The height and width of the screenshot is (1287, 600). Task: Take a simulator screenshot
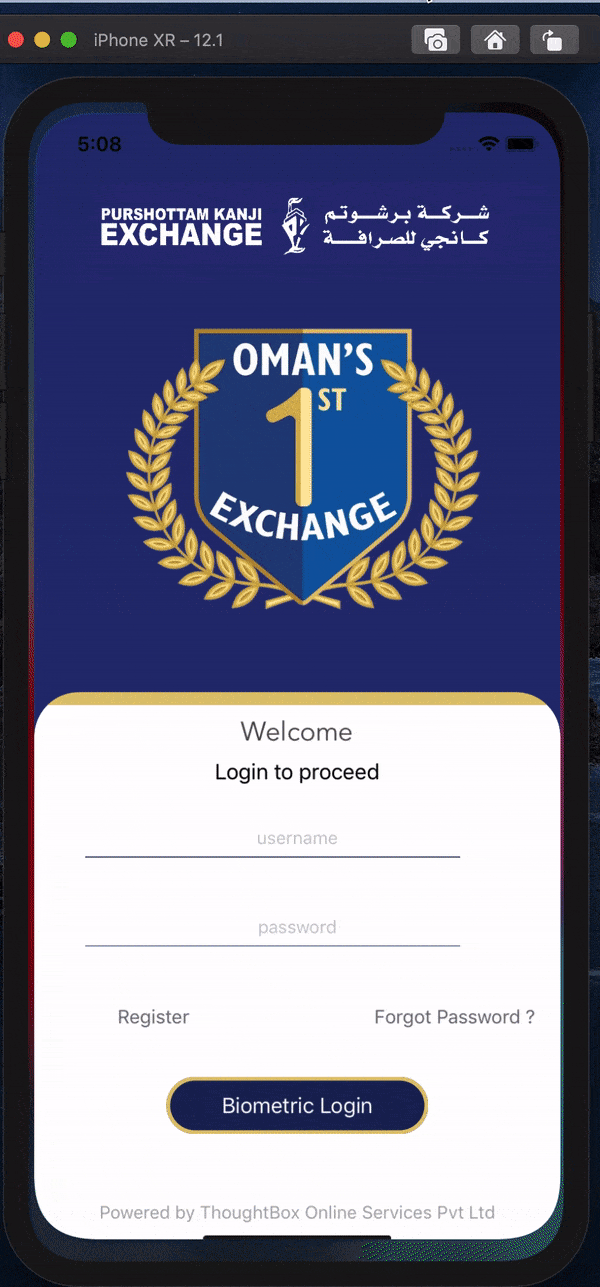tap(436, 40)
